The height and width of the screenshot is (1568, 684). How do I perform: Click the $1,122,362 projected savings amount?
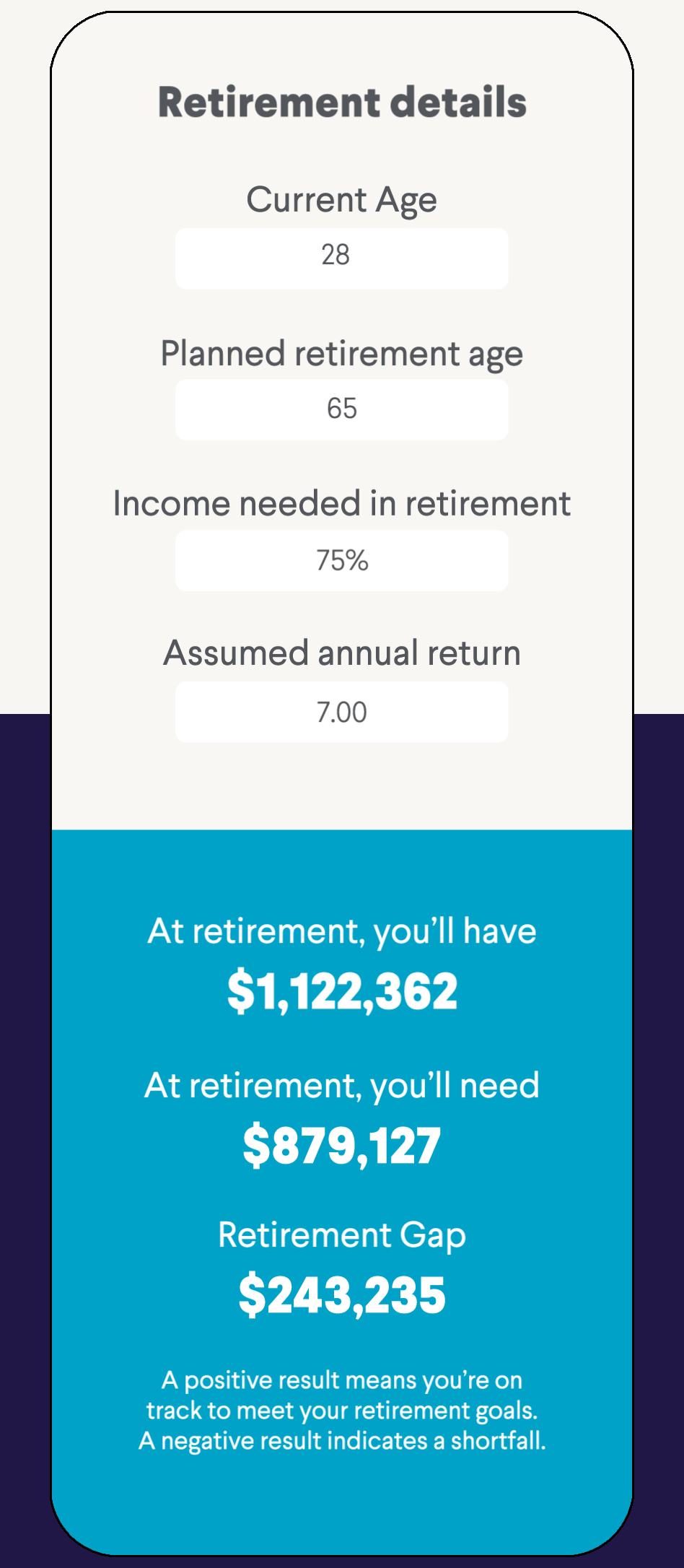[342, 992]
